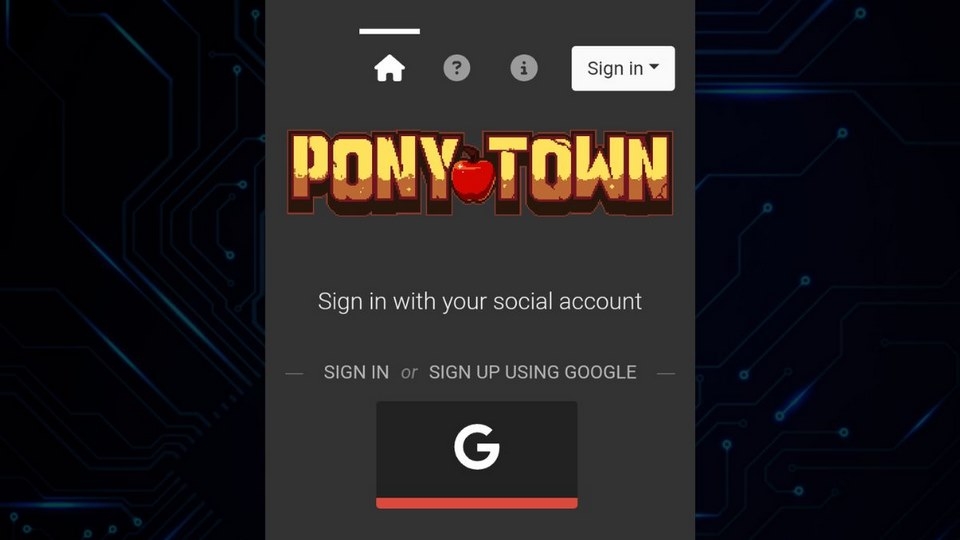Expand the Sign in dropdown
The image size is (960, 540).
point(623,68)
